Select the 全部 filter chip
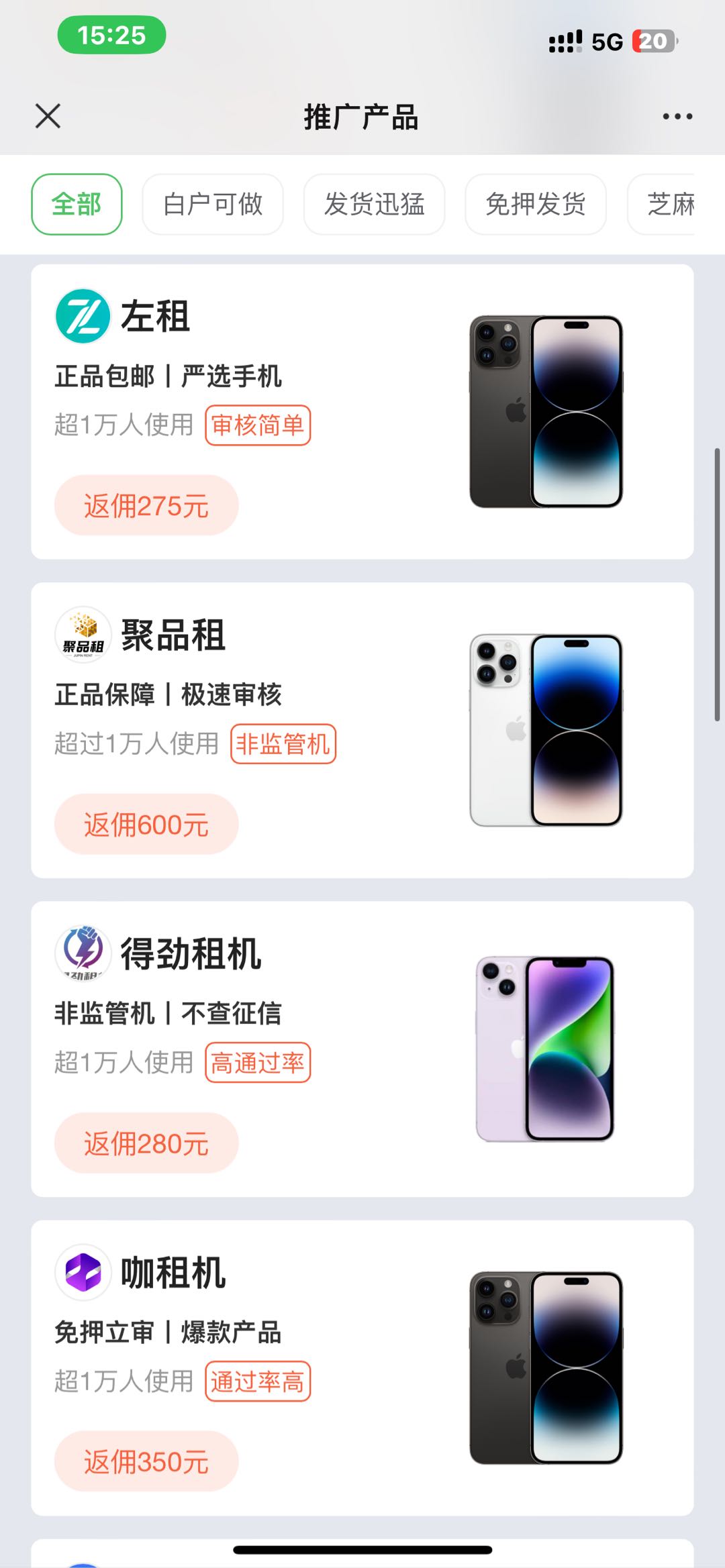 (x=77, y=204)
